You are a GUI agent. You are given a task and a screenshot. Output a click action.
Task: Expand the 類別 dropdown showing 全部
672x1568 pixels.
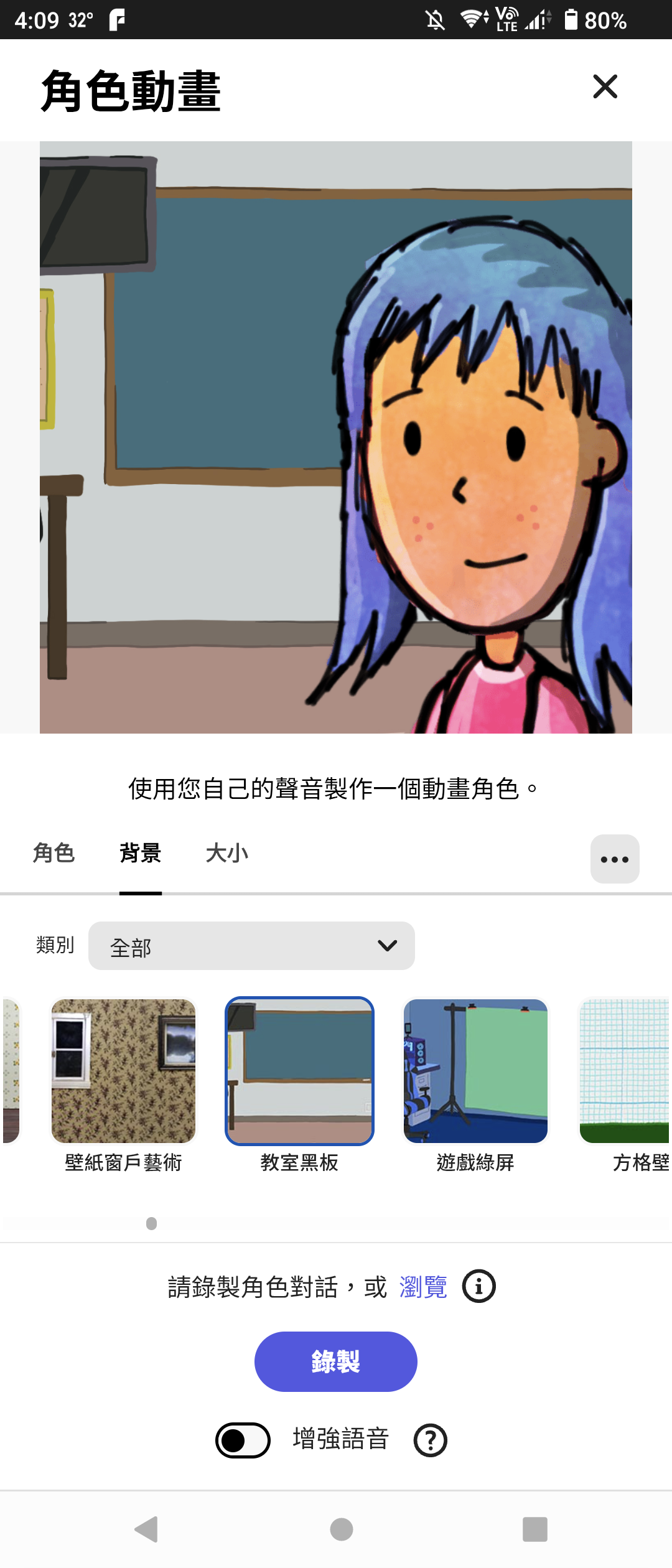[x=251, y=946]
